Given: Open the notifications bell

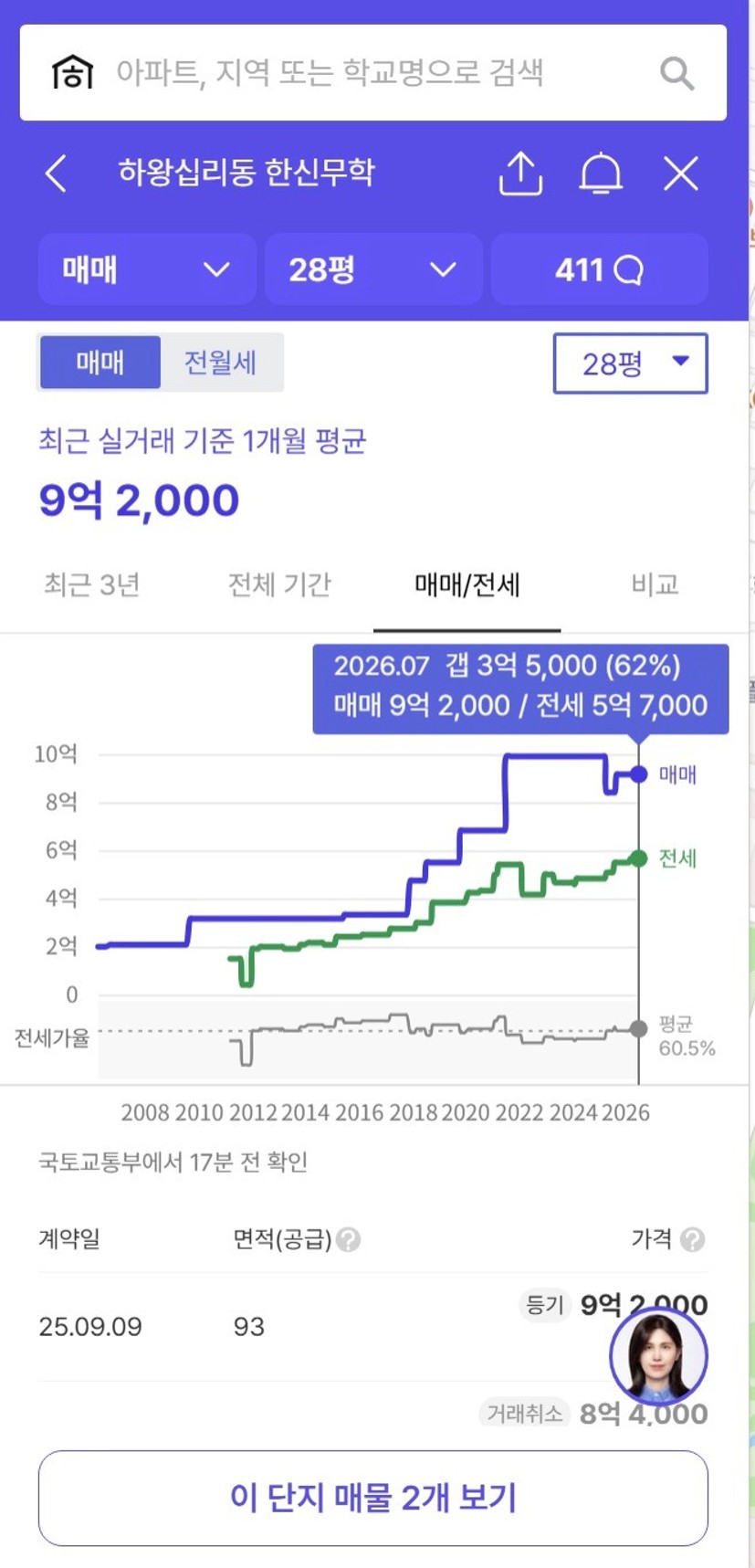Looking at the screenshot, I should (601, 173).
